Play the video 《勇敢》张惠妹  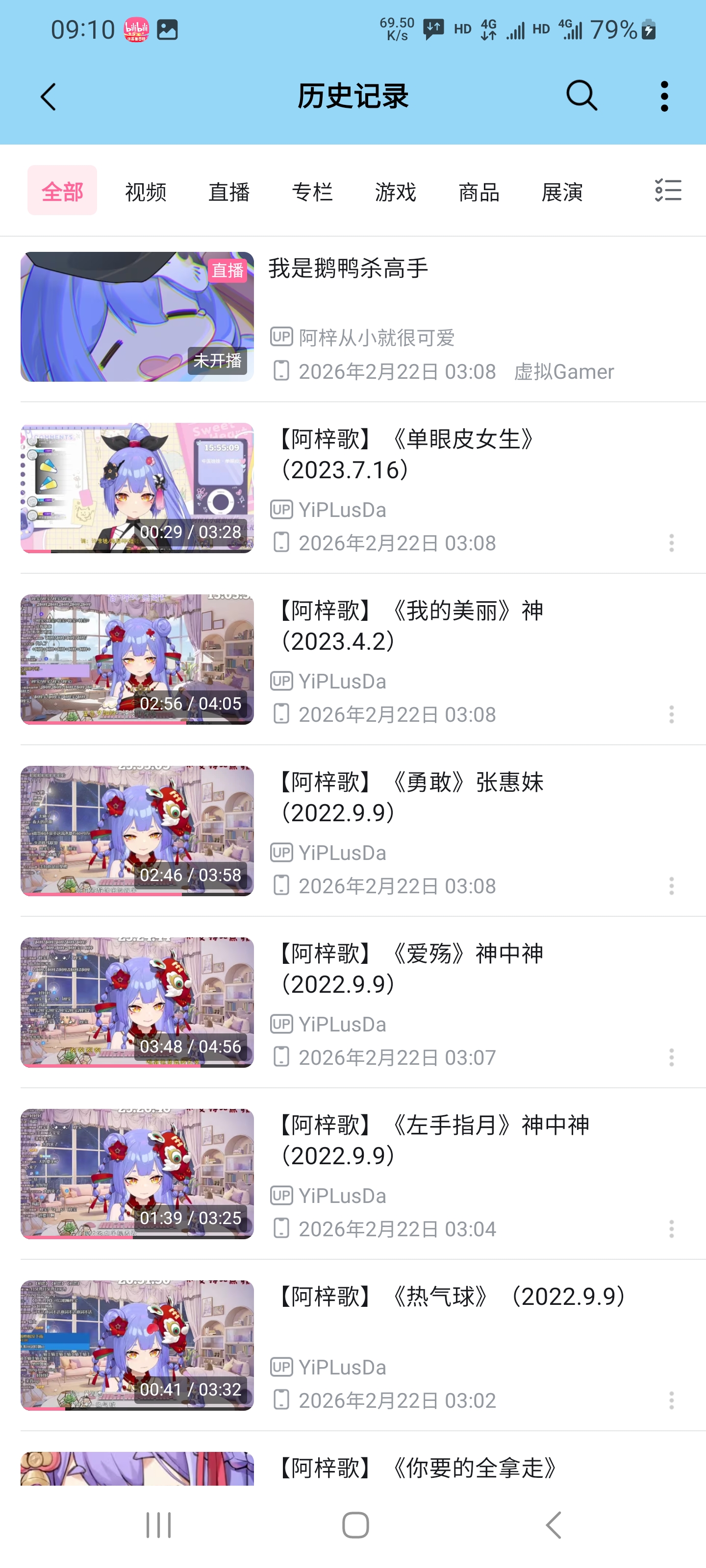137,830
